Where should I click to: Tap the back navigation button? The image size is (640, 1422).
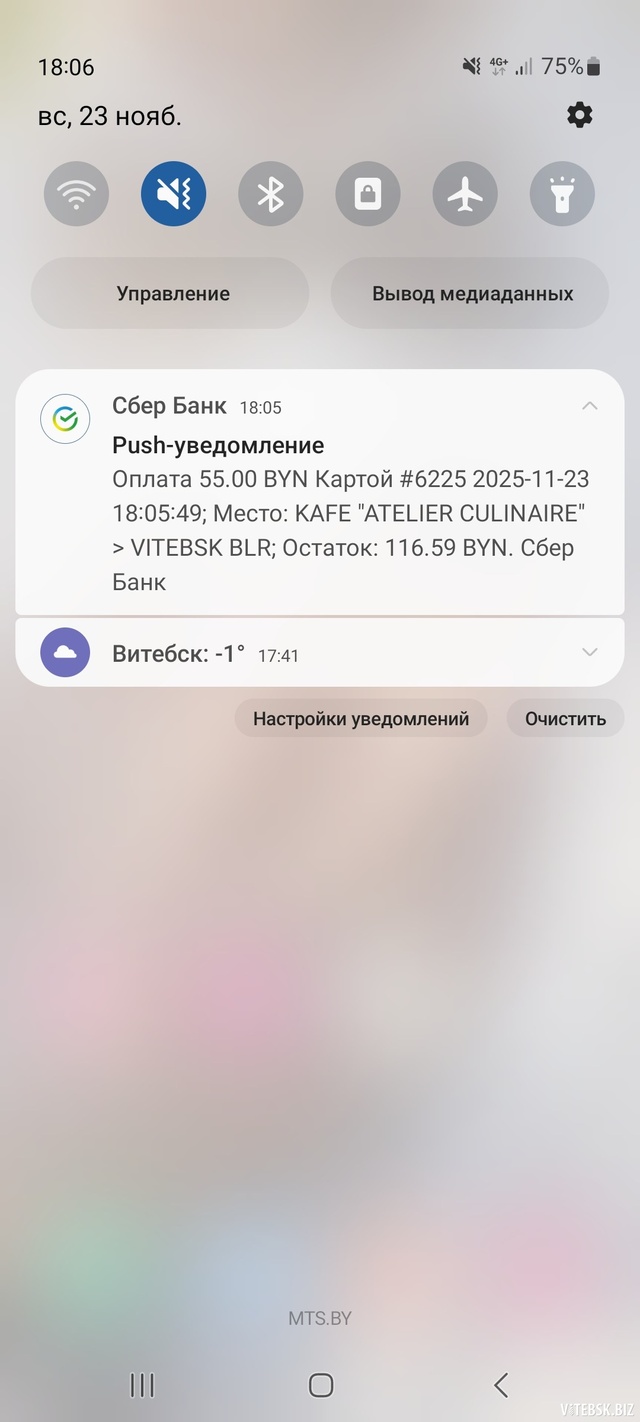501,1384
